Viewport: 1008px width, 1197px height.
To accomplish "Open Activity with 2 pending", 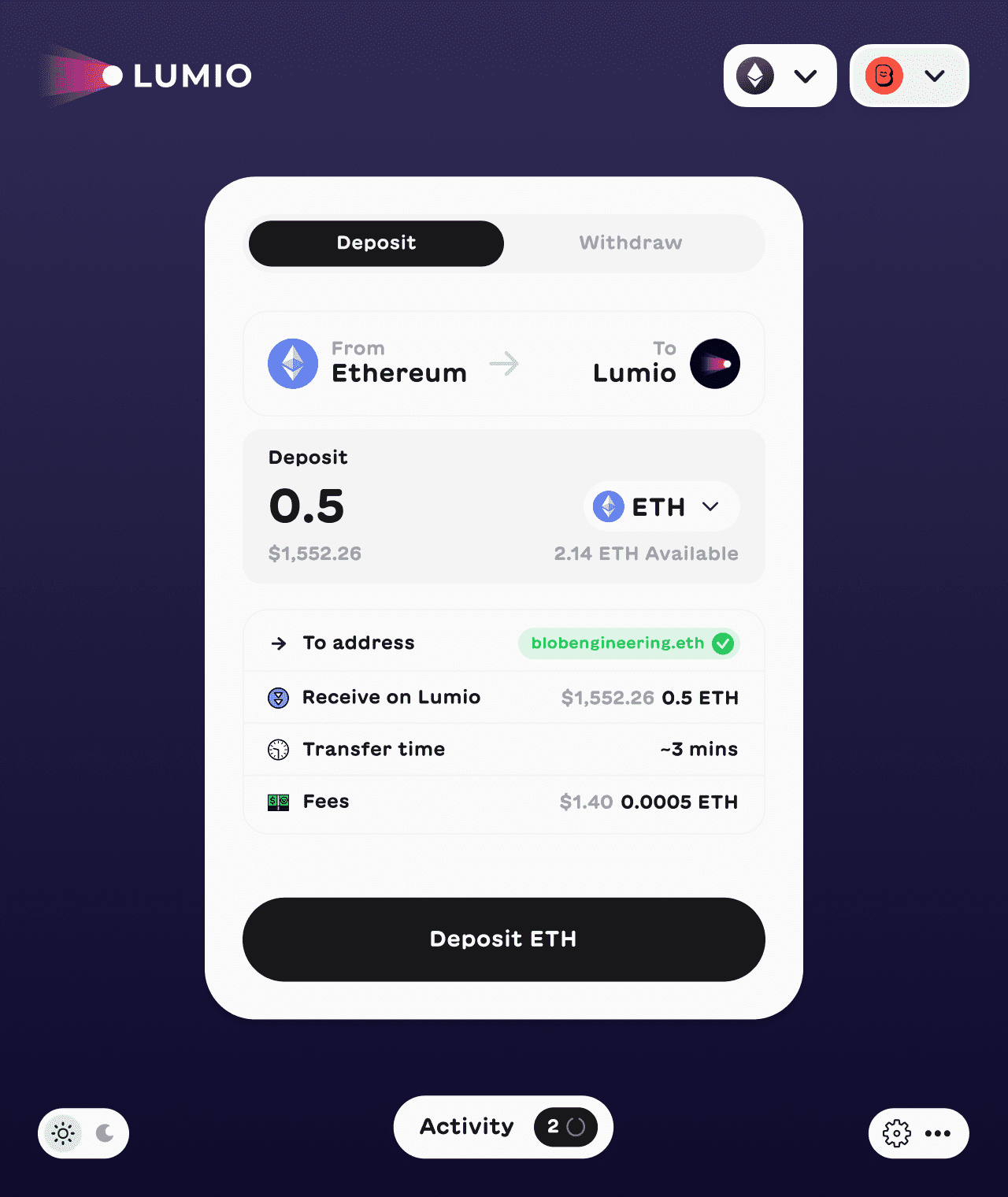I will point(503,1127).
